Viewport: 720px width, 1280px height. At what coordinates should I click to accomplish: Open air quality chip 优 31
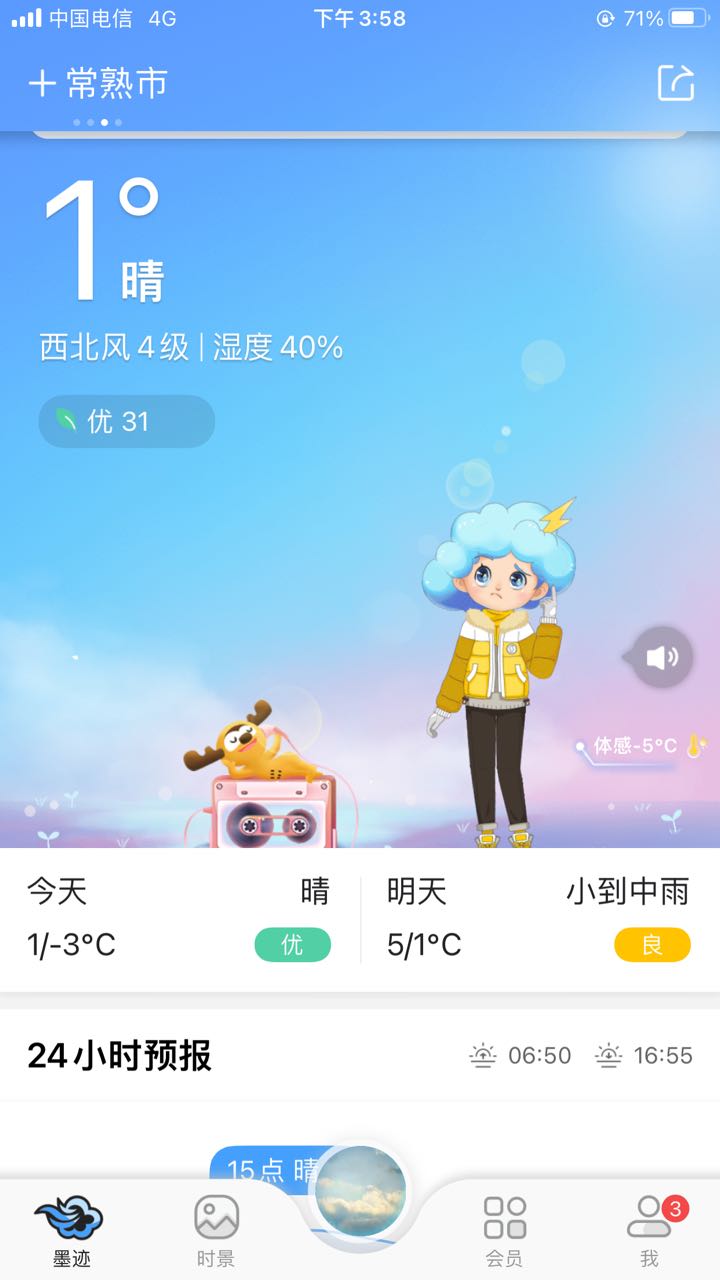point(127,421)
